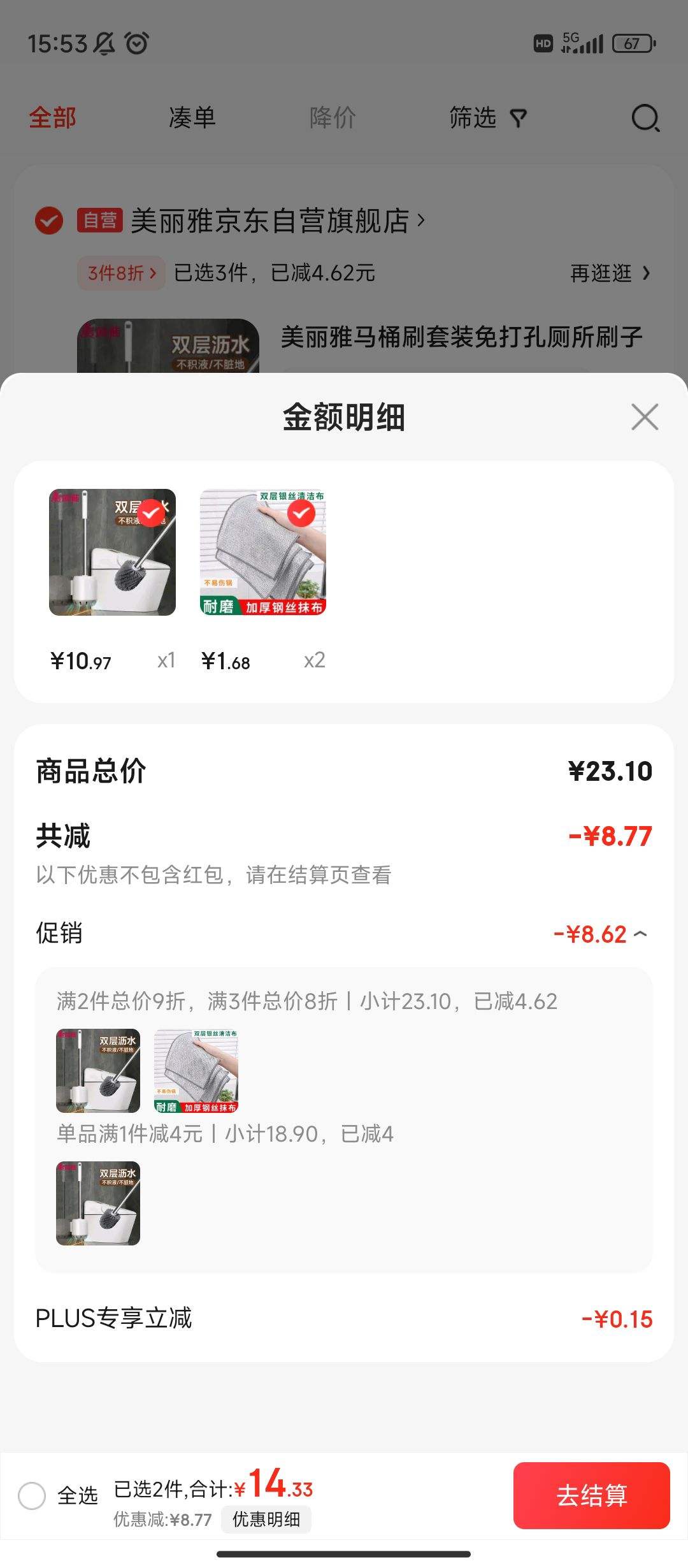Close the 金额明细 panel
Screen dimensions: 688x1568
[644, 417]
